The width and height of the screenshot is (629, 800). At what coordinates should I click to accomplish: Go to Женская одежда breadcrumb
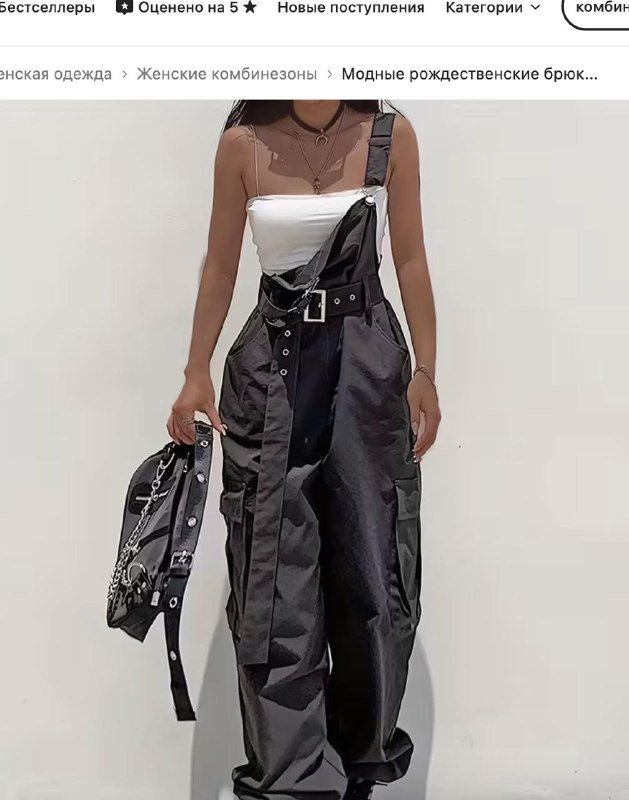pos(55,74)
